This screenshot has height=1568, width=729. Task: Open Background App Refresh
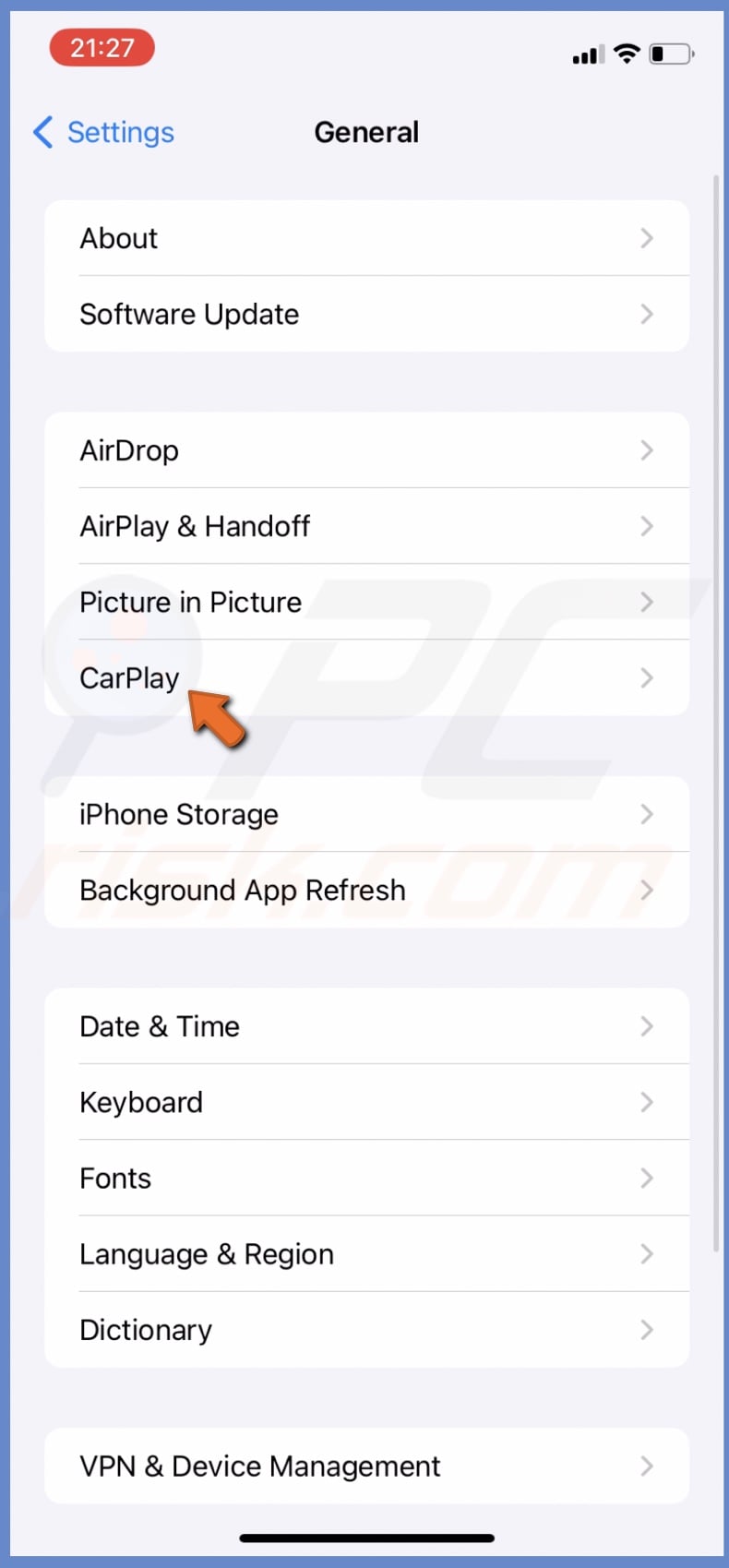(366, 890)
